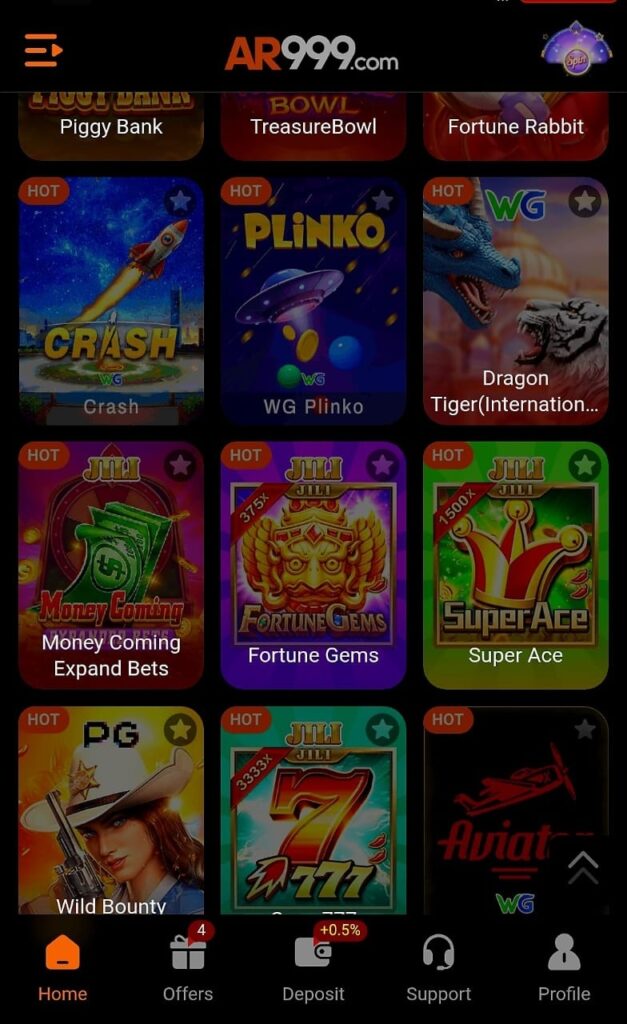The width and height of the screenshot is (627, 1024).
Task: Select the Home tab
Action: tap(62, 970)
